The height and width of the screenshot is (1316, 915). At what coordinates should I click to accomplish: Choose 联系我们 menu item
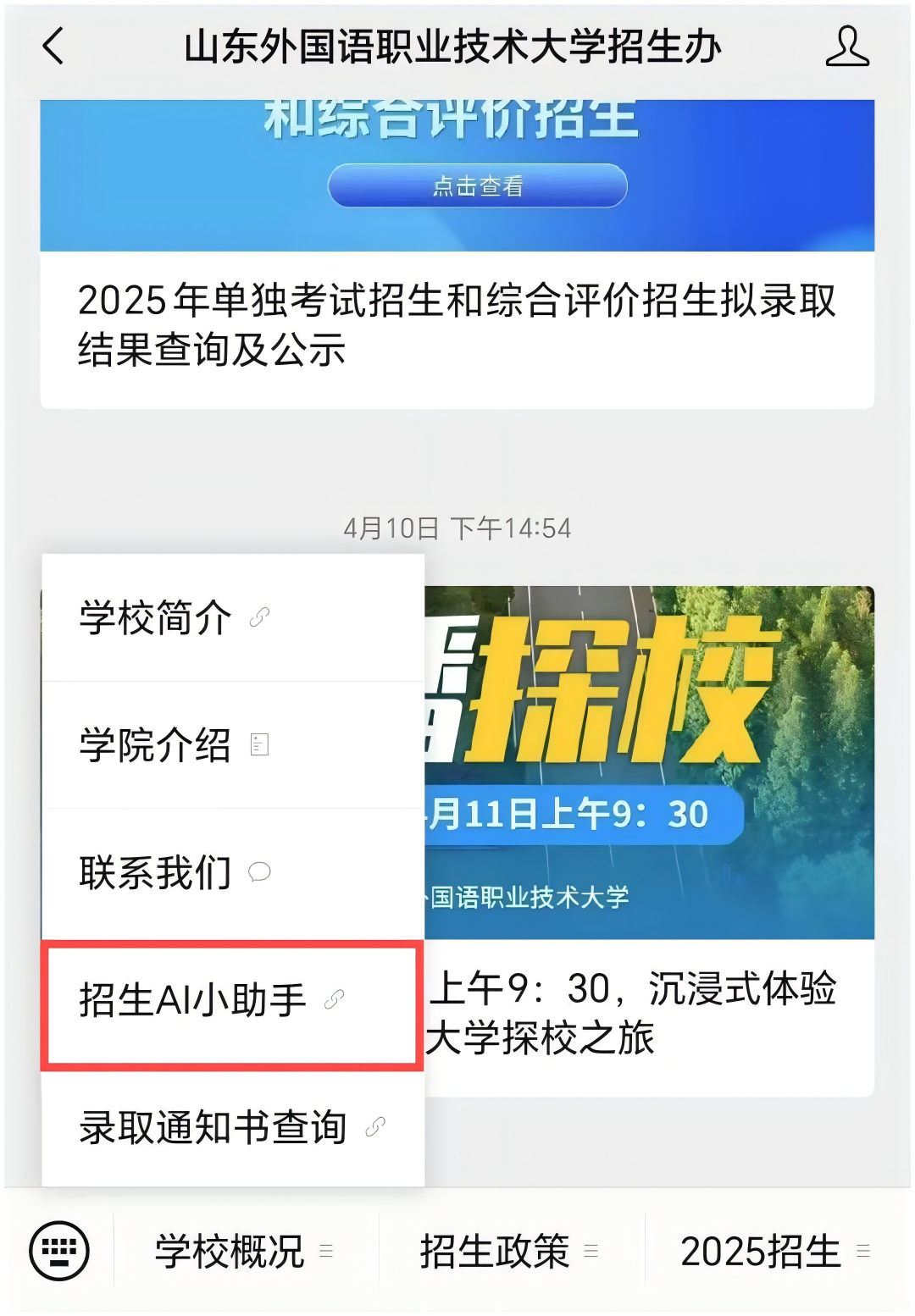[x=174, y=872]
